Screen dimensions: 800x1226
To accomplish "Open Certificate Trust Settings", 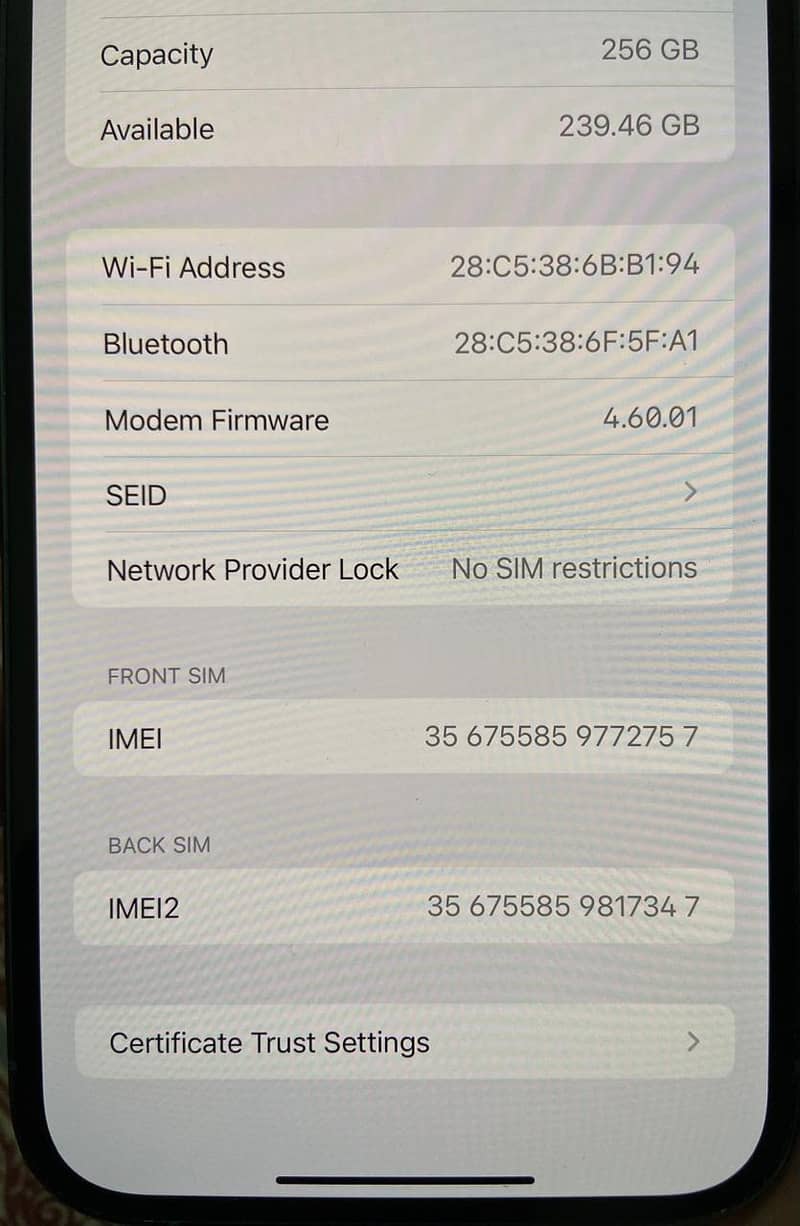I will [x=400, y=1042].
